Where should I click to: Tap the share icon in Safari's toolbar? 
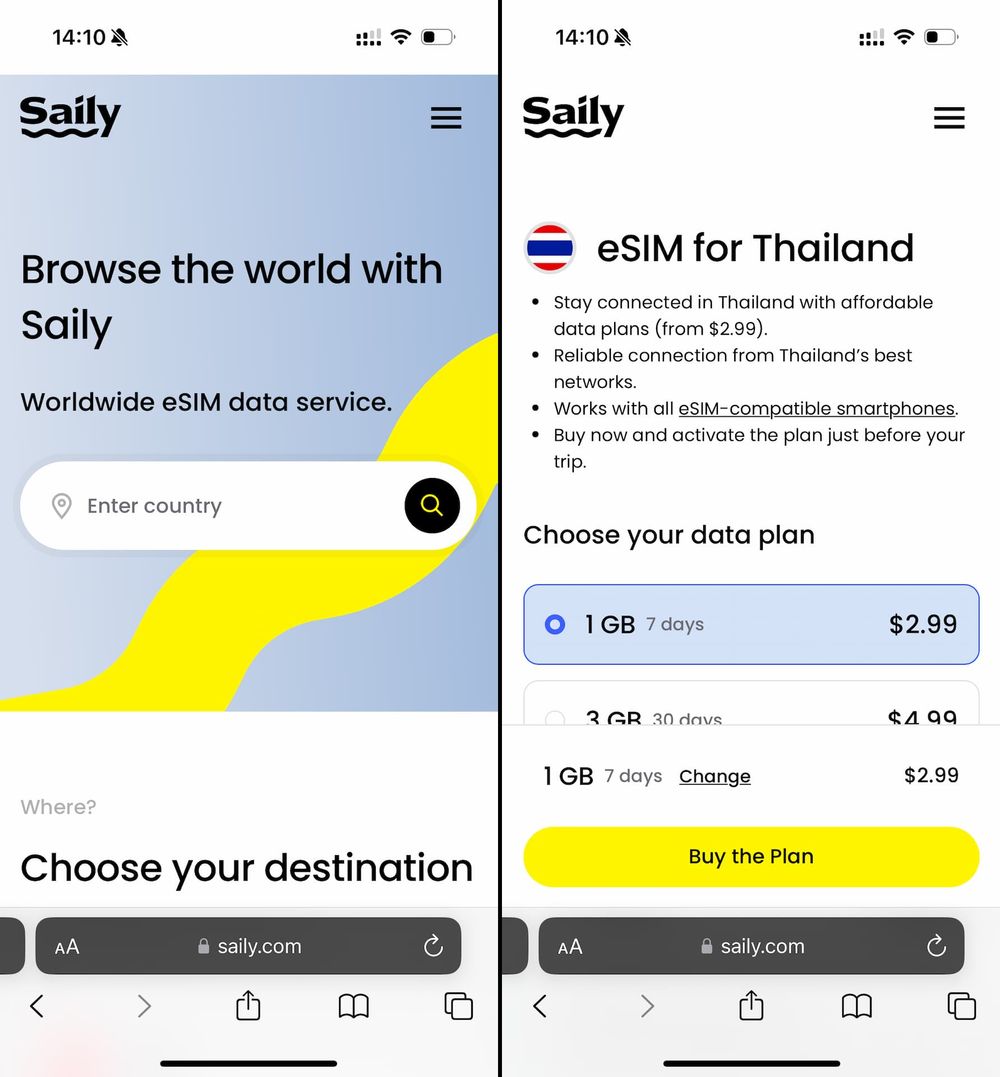pyautogui.click(x=751, y=1006)
